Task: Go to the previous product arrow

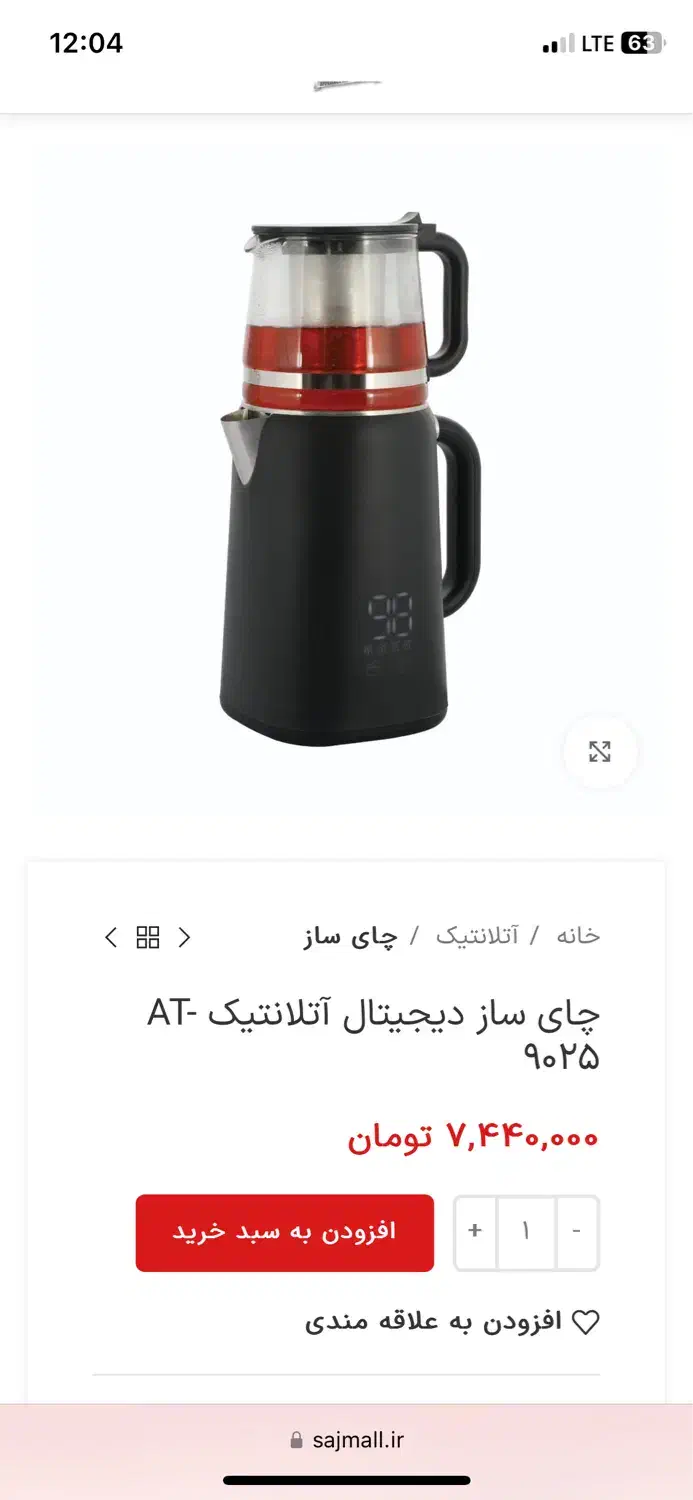Action: pos(184,937)
